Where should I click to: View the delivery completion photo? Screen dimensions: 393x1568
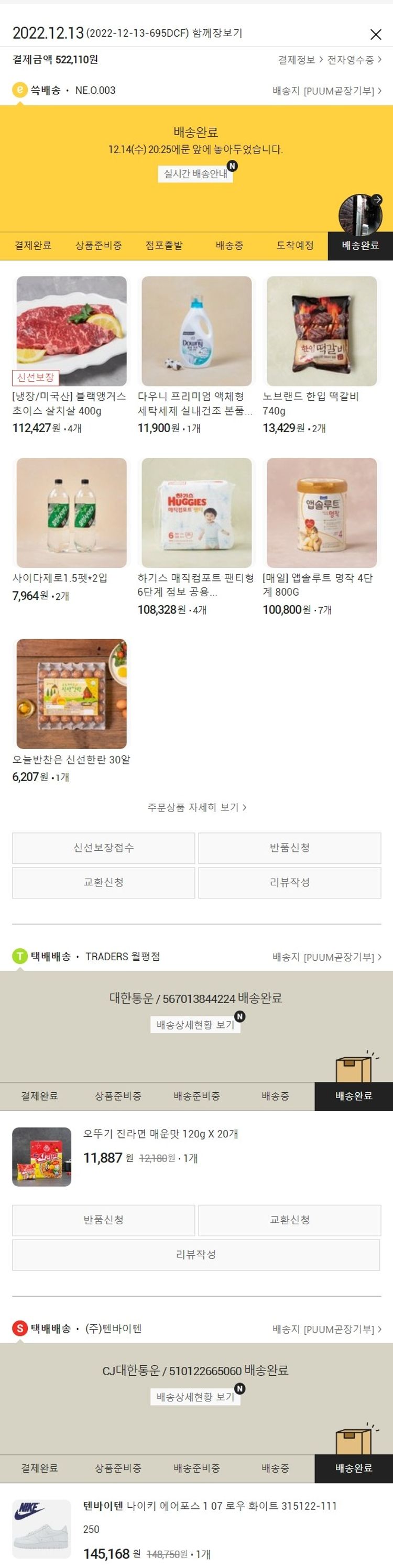[360, 214]
